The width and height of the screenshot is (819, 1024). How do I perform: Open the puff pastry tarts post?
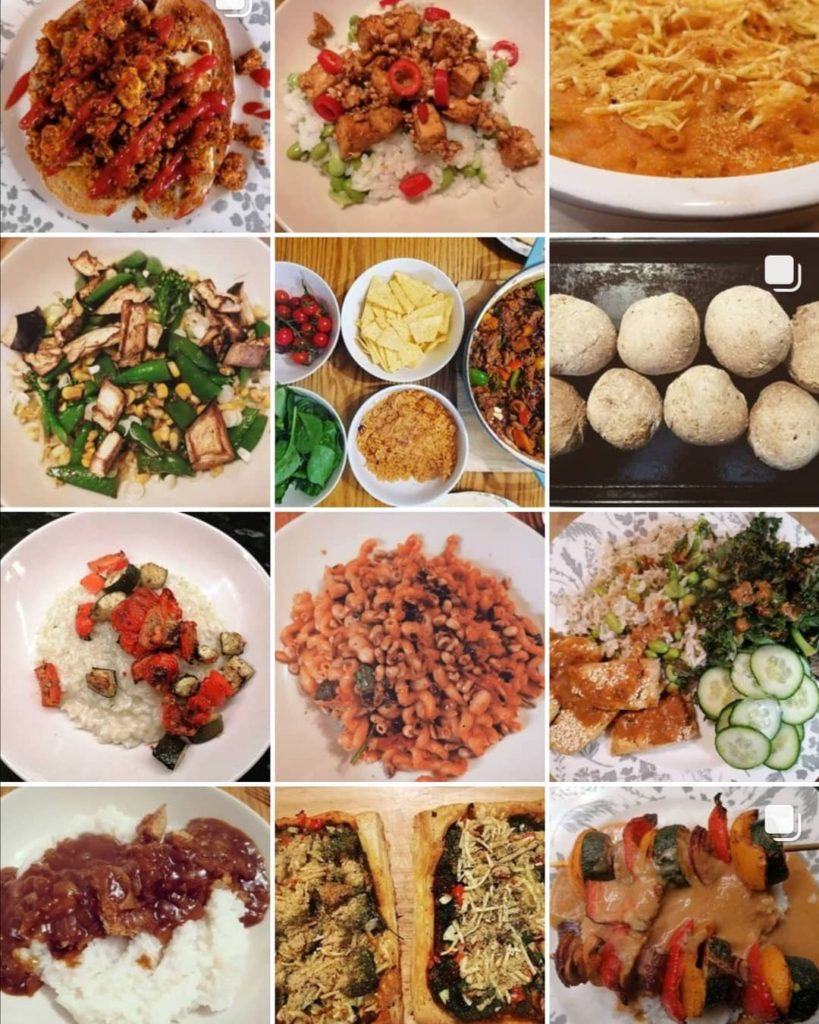click(410, 905)
